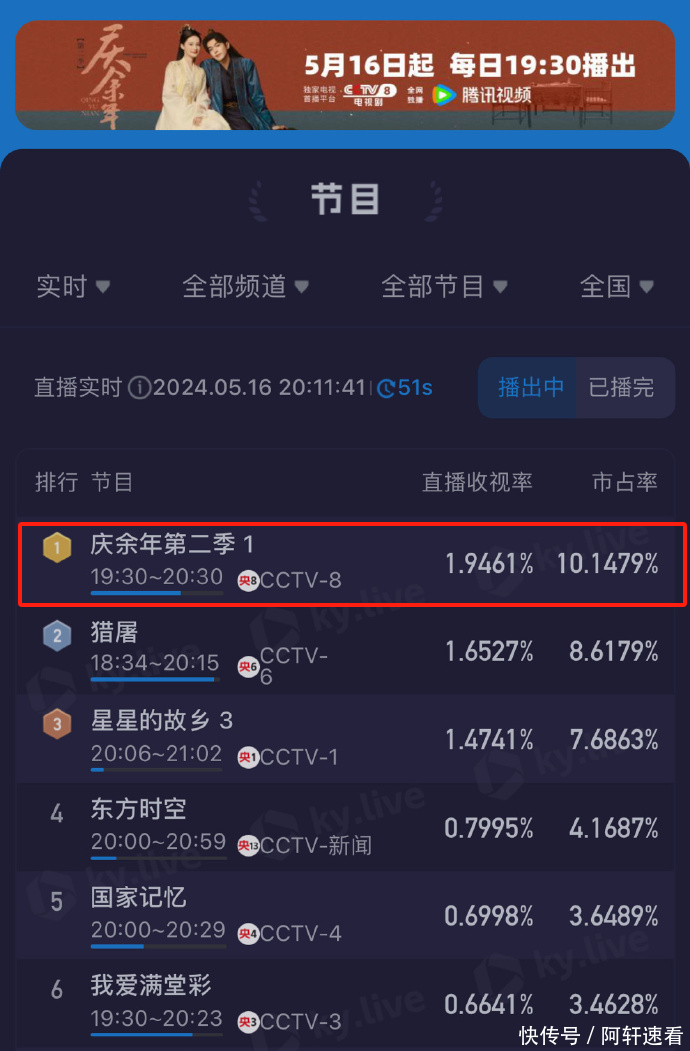
Task: View details for 猎屠 on CCTV-6
Action: pyautogui.click(x=352, y=651)
